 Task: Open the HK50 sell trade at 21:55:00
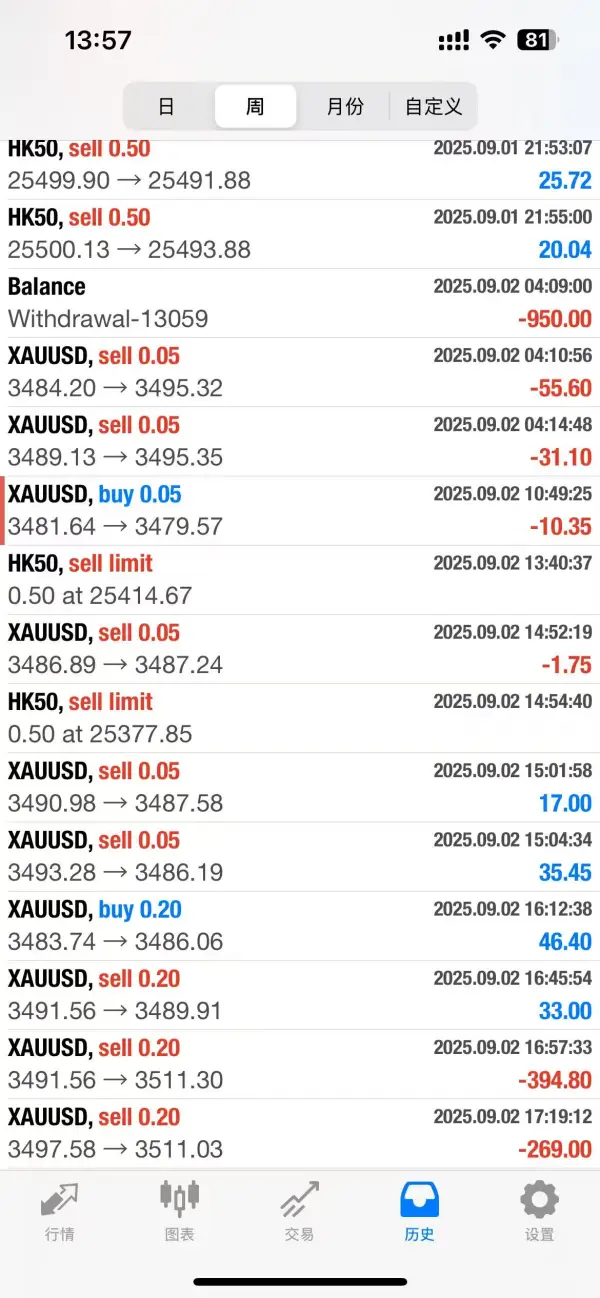[300, 234]
